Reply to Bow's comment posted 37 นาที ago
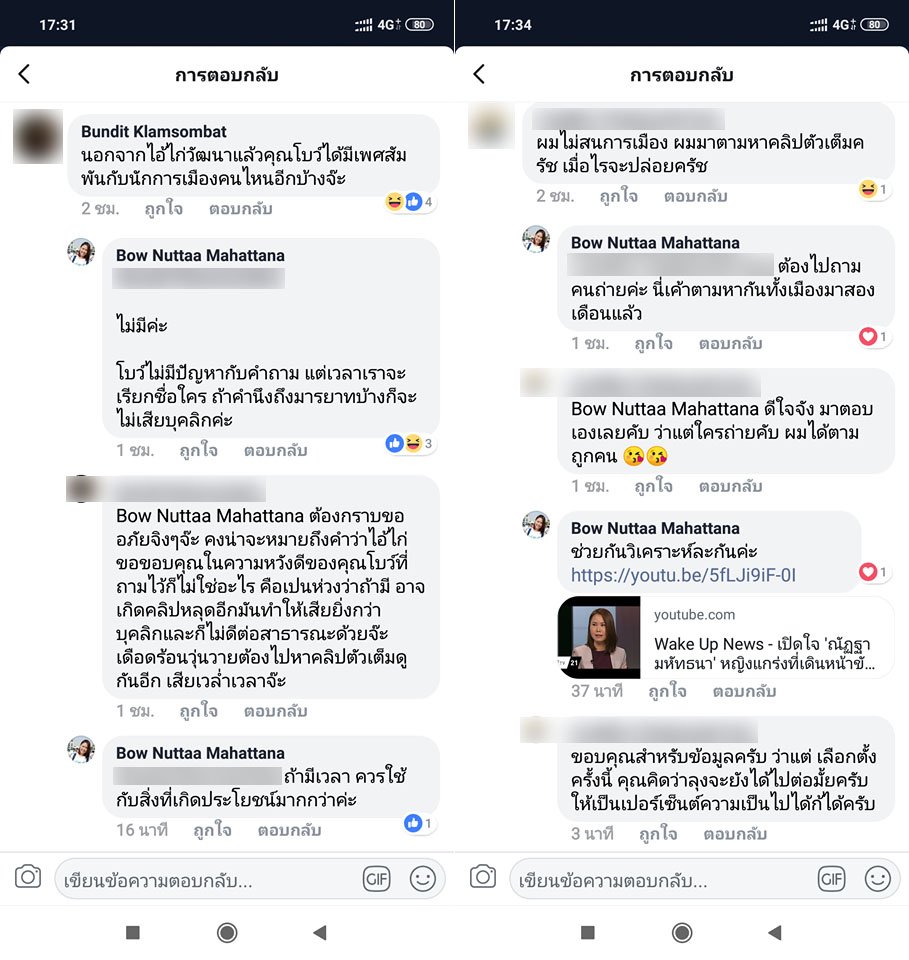This screenshot has height=960, width=909. (x=744, y=691)
